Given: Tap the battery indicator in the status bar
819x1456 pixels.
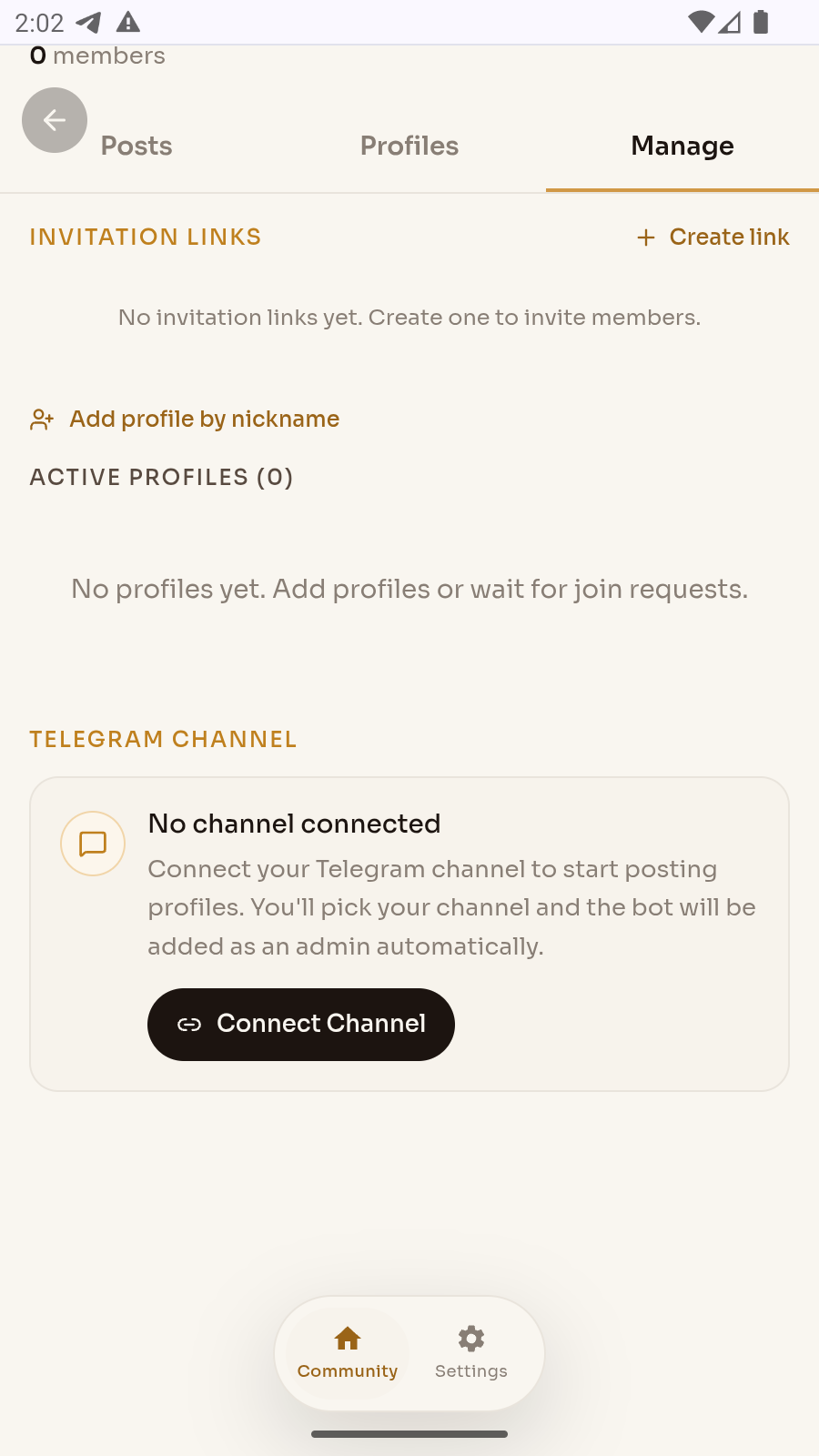Looking at the screenshot, I should [x=763, y=22].
